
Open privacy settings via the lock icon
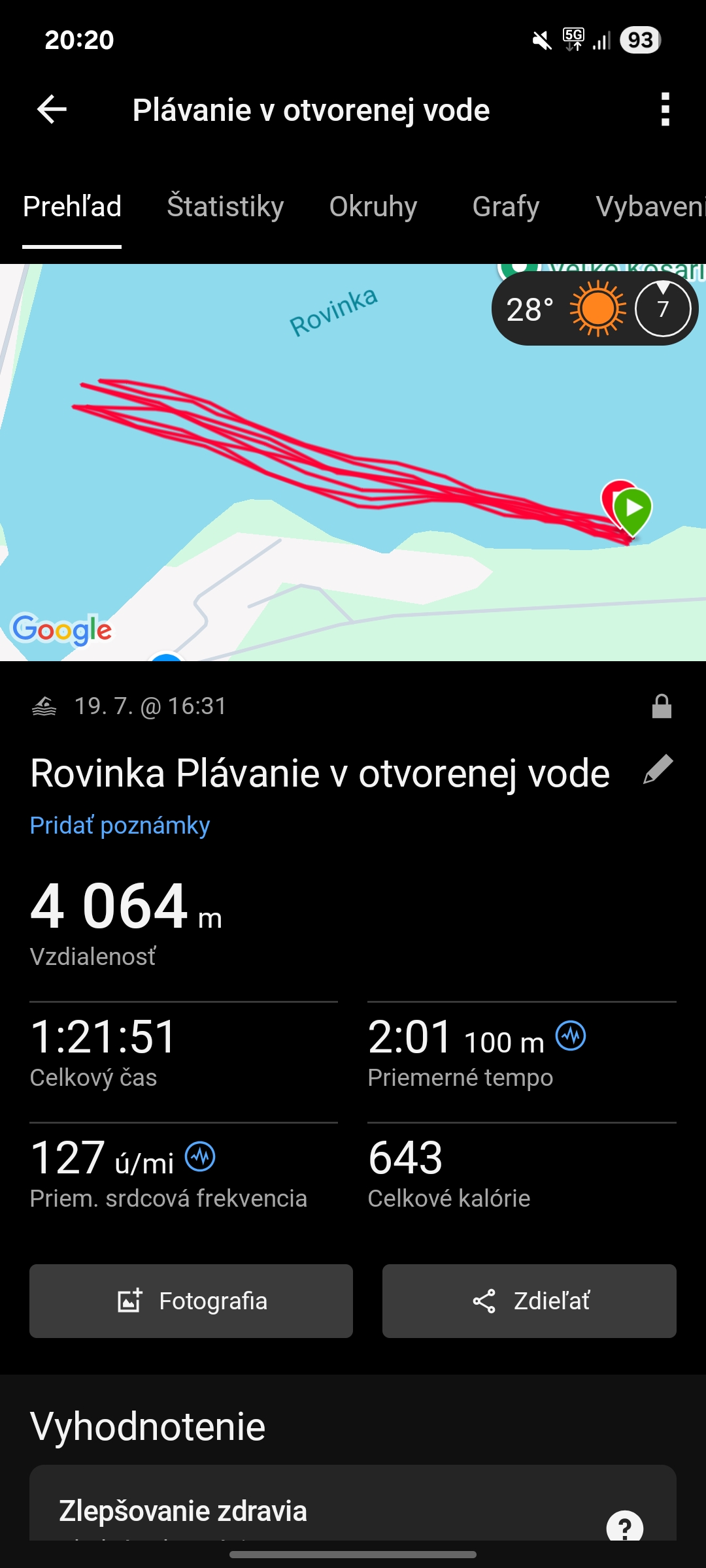point(662,706)
